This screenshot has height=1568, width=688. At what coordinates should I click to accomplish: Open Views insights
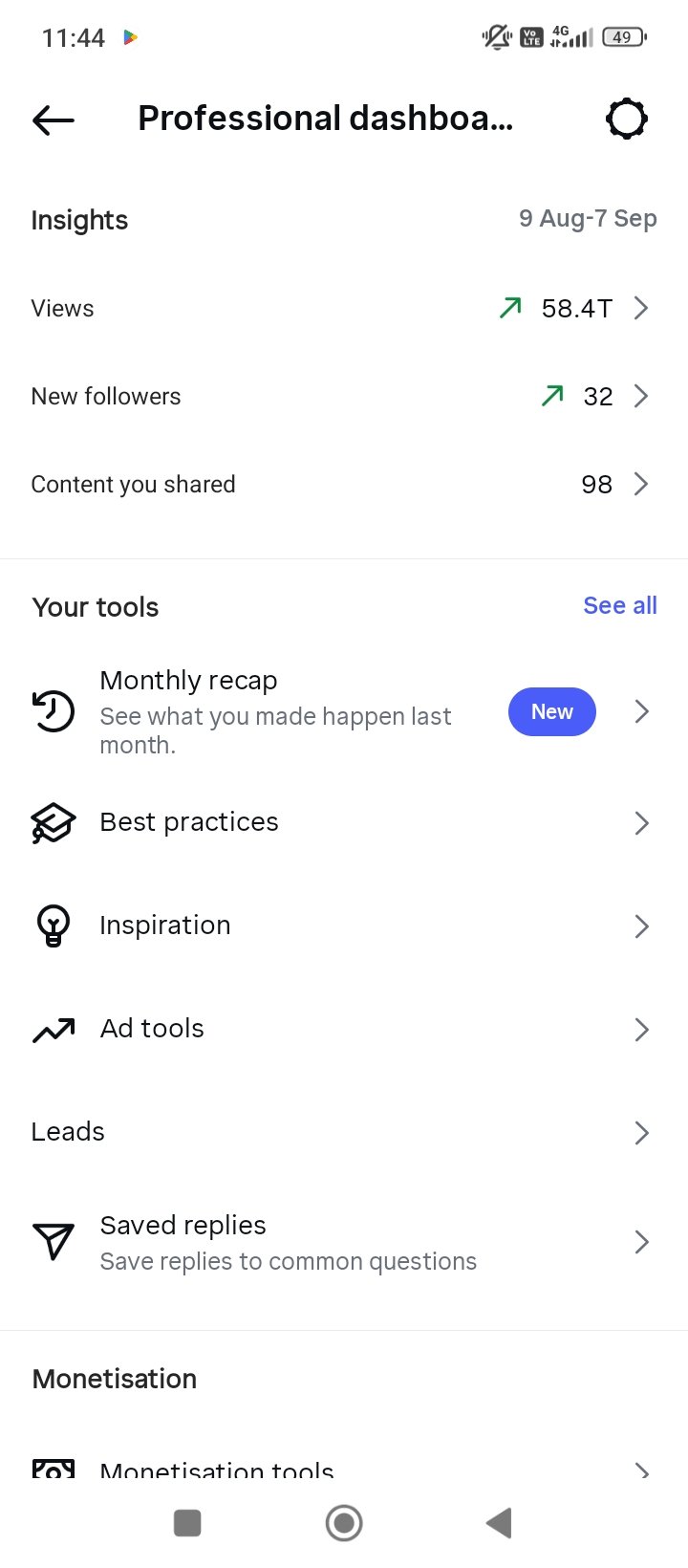(344, 308)
